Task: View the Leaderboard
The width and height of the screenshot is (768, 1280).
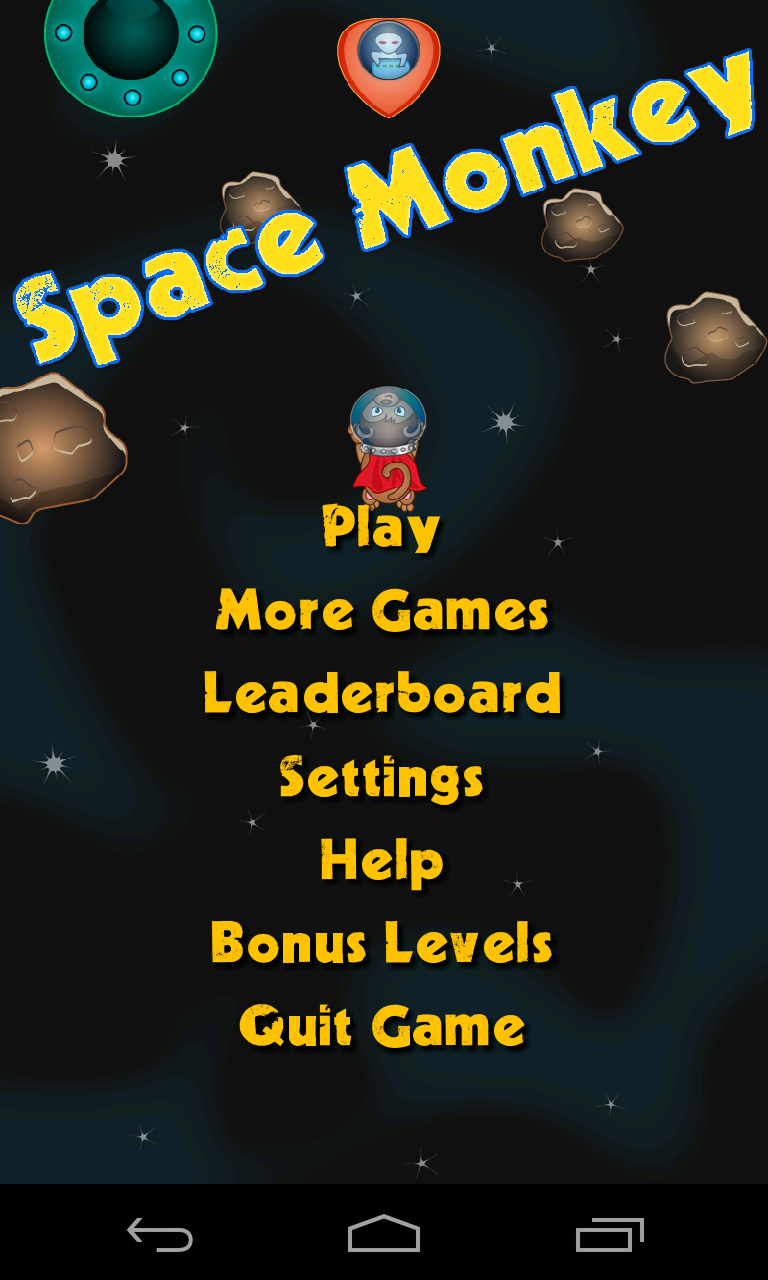Action: tap(382, 693)
